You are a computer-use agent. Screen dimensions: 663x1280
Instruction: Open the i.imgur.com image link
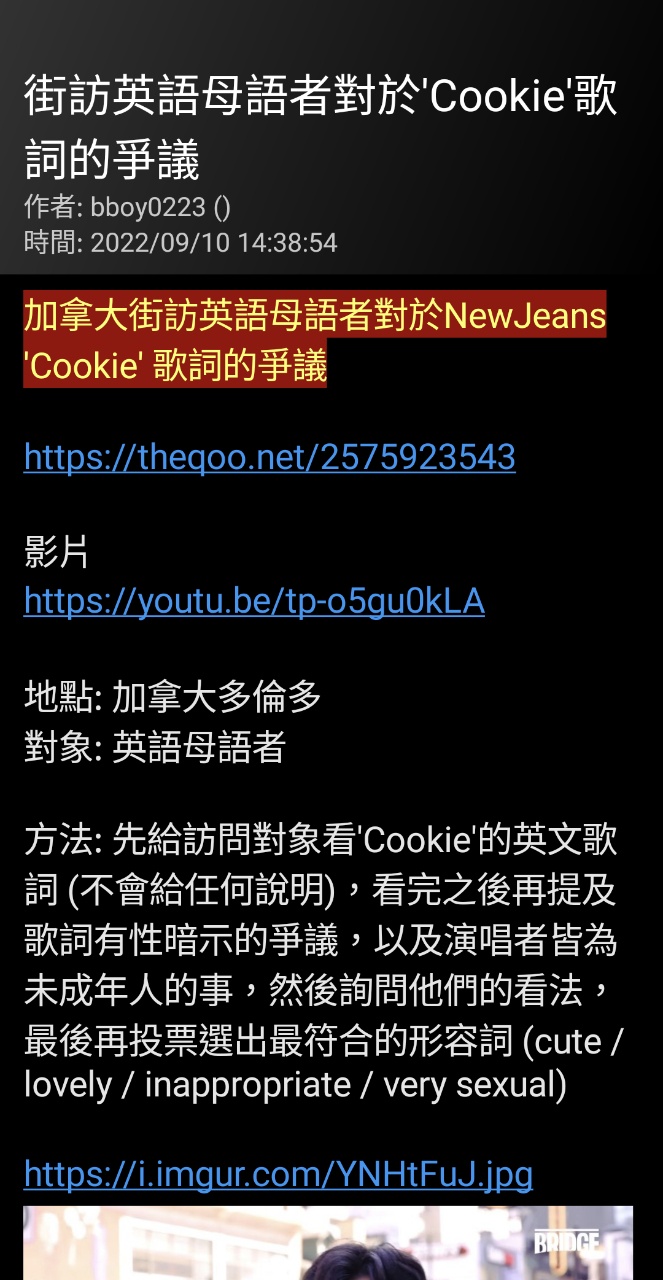coord(278,1174)
